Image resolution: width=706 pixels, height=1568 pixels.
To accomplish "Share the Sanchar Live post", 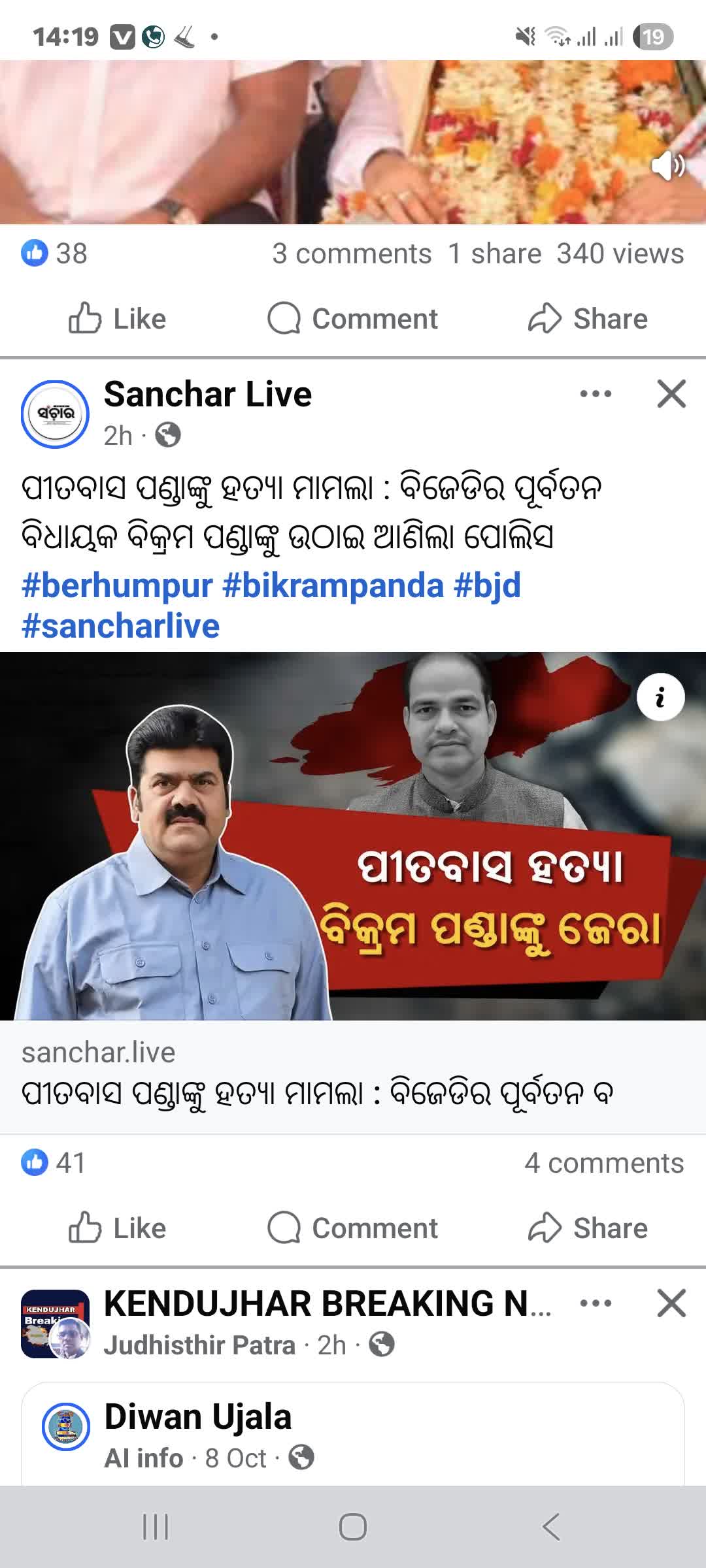I will pyautogui.click(x=588, y=1228).
